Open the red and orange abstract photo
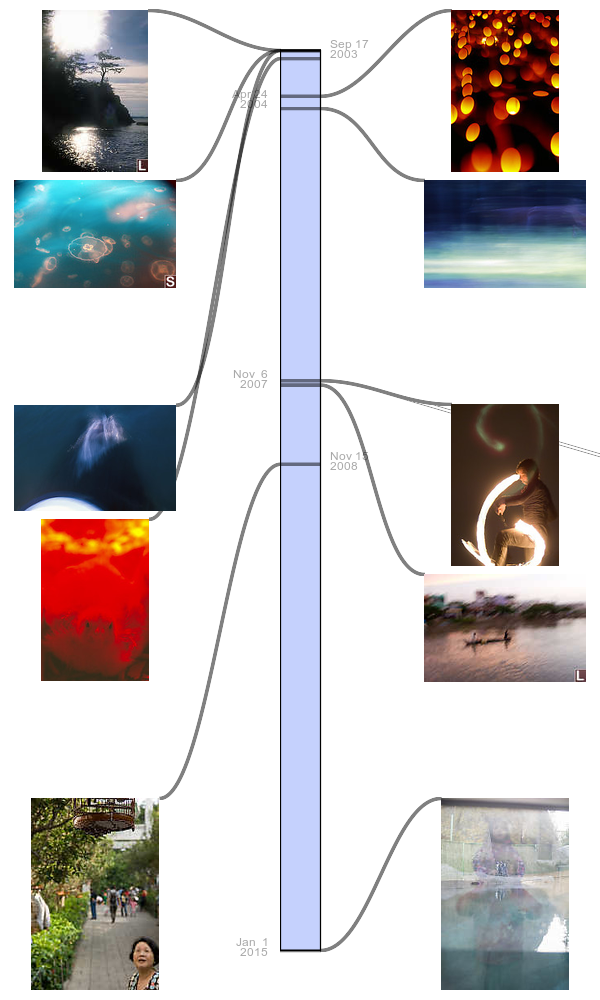600x1000 pixels. (95, 600)
